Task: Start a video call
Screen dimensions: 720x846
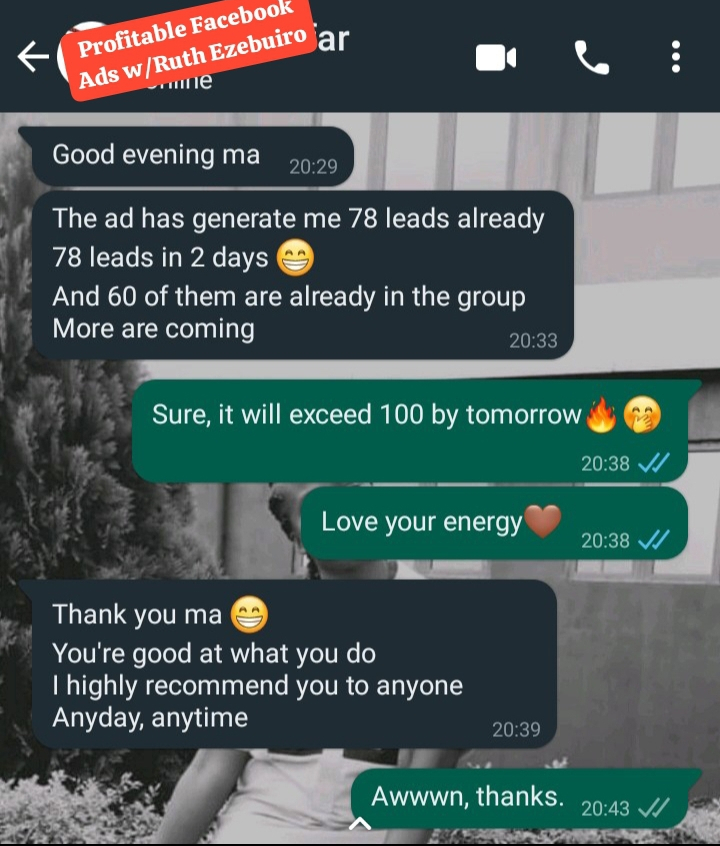Action: click(495, 58)
